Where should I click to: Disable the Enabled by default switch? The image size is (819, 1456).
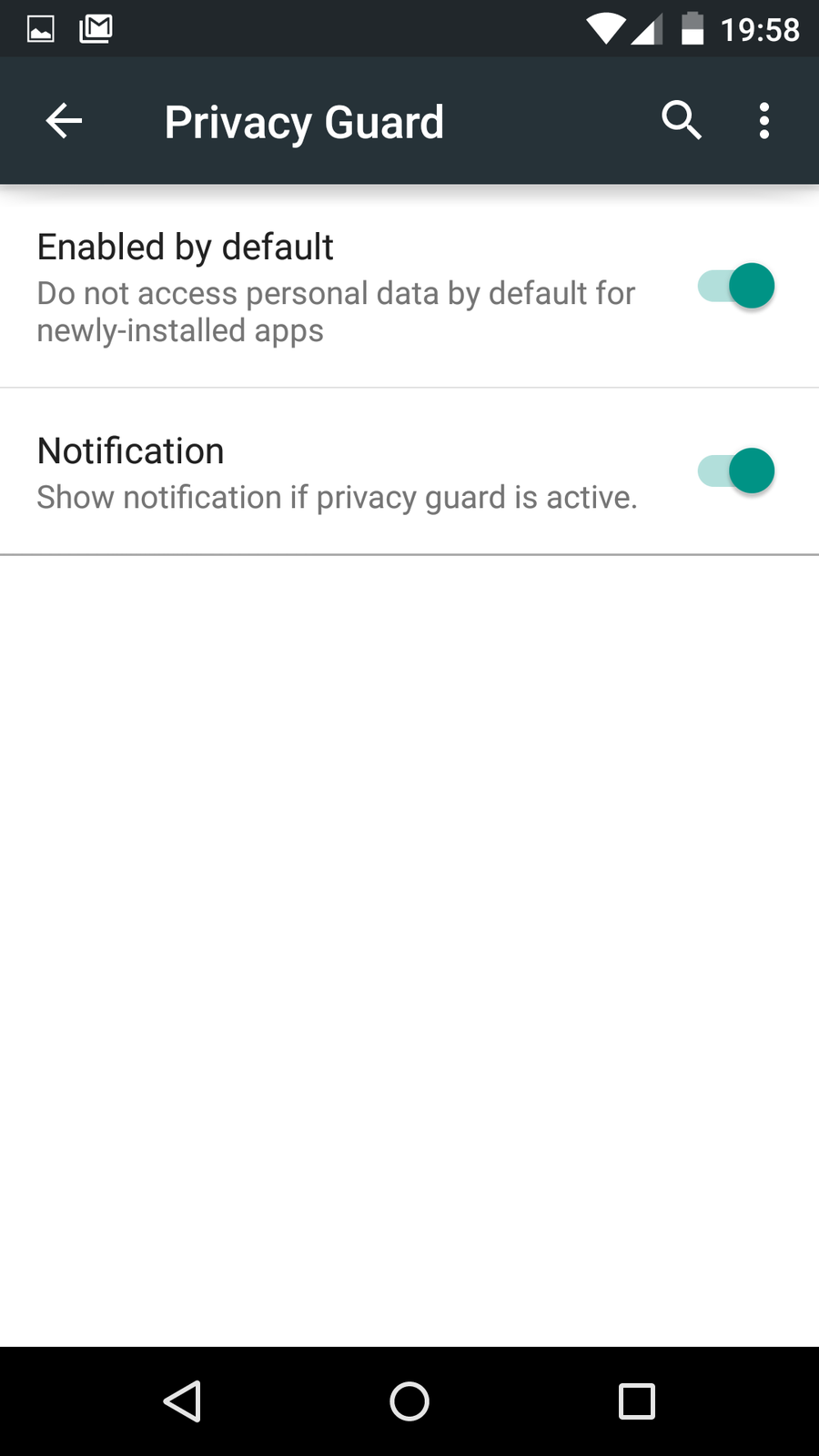click(736, 287)
